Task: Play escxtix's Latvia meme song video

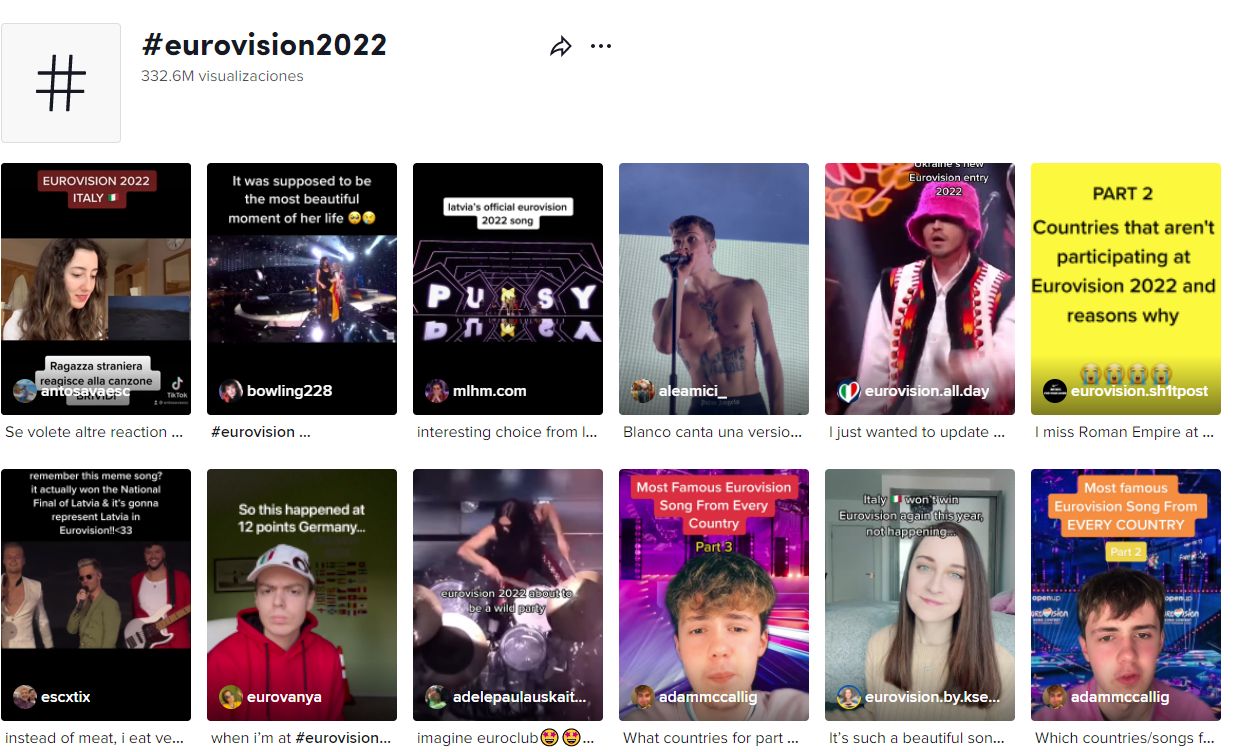Action: [96, 594]
